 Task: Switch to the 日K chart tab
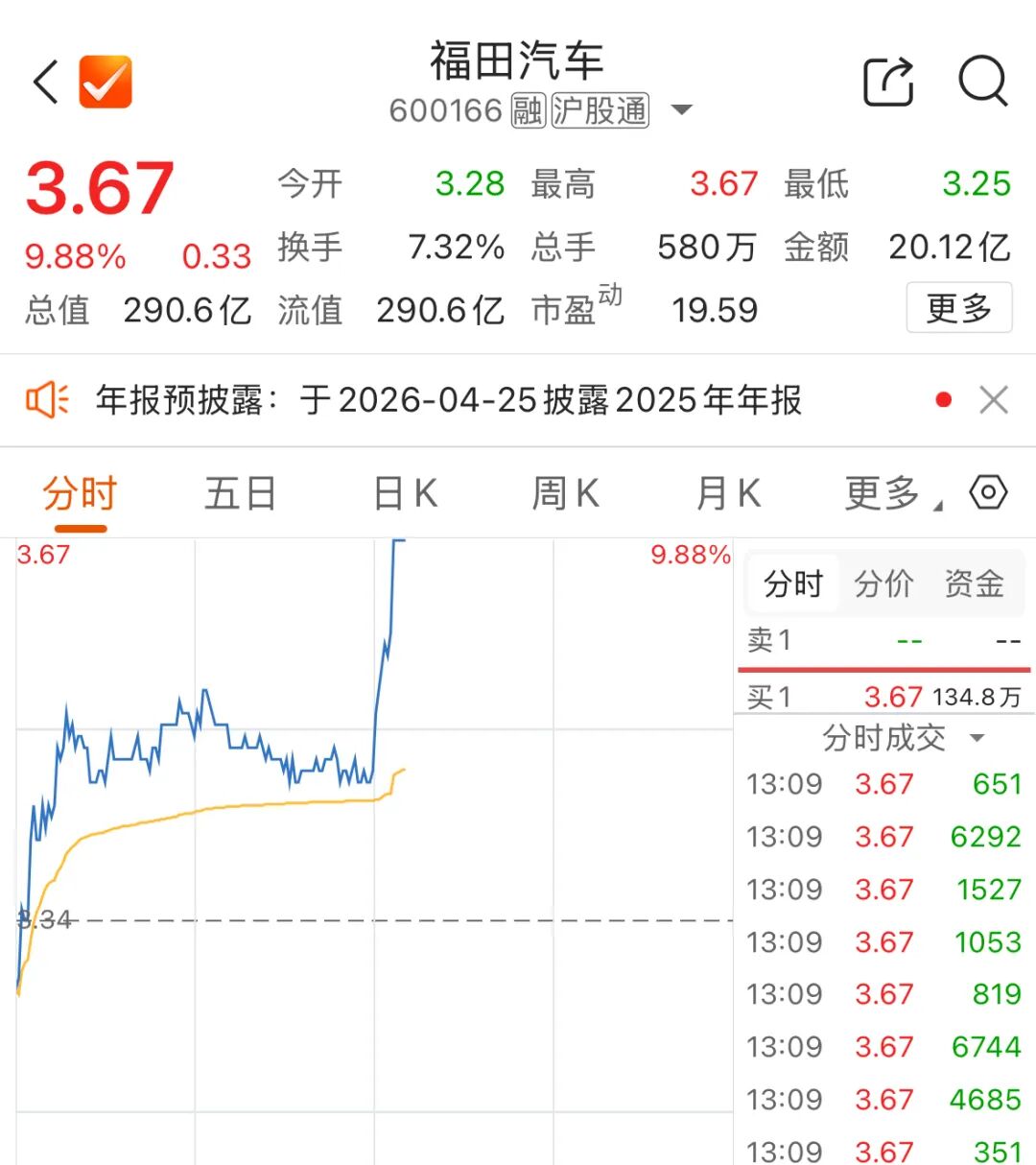click(x=405, y=494)
